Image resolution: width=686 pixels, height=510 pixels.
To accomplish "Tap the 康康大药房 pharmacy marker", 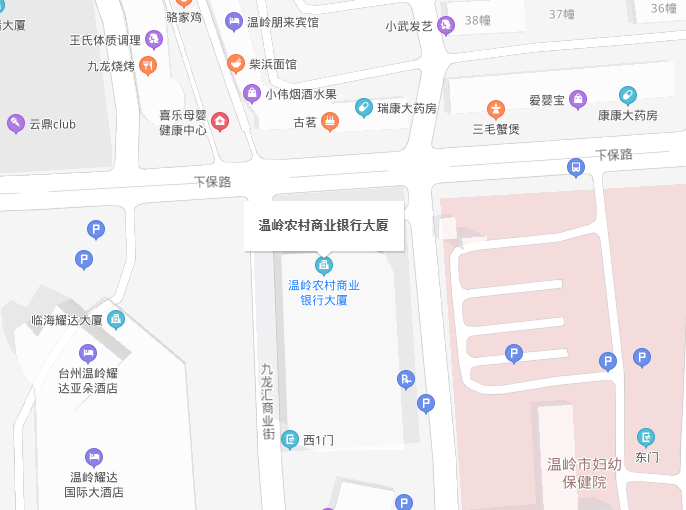I will [627, 96].
